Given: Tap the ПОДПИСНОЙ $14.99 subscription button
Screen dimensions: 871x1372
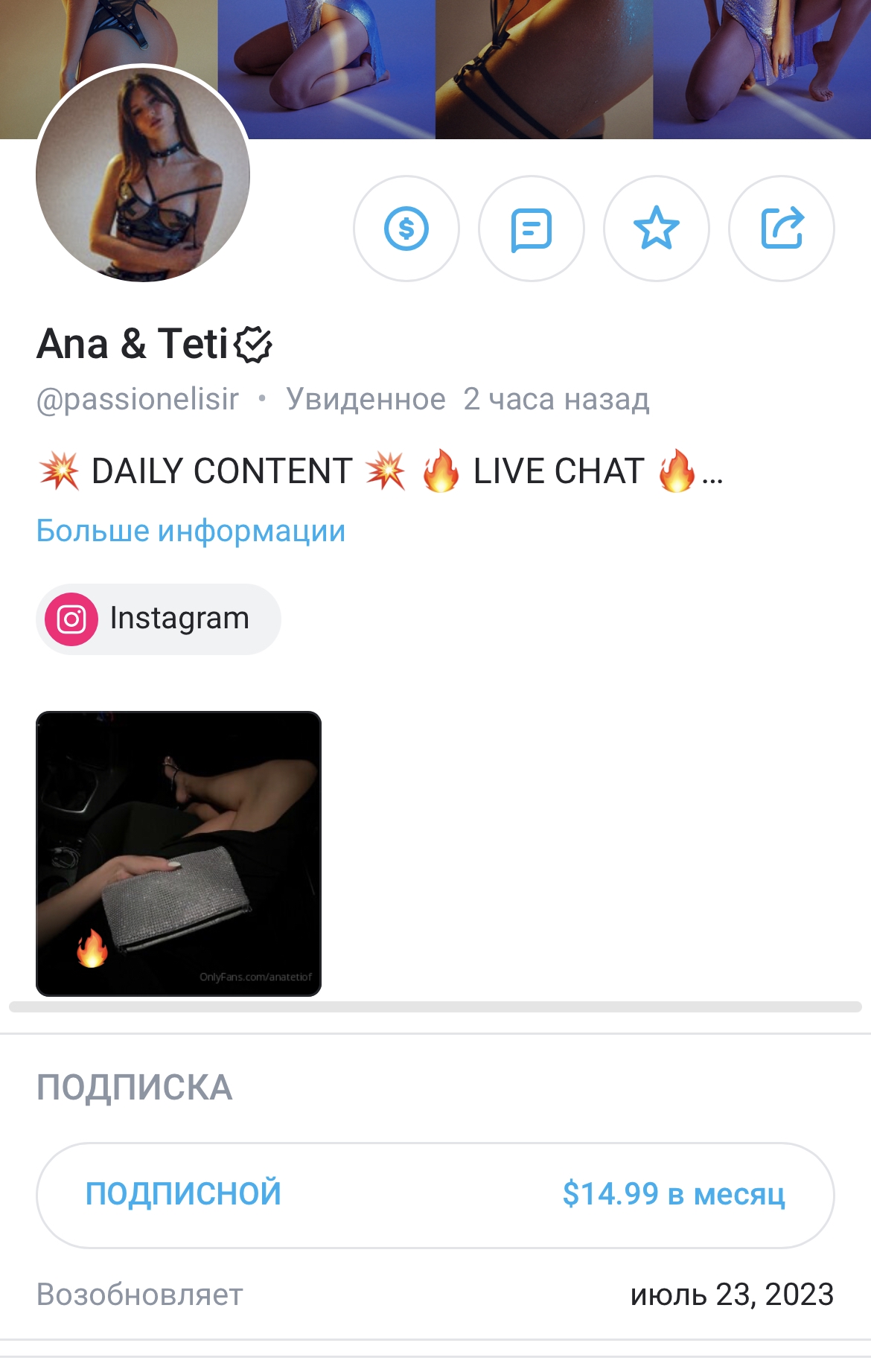Looking at the screenshot, I should point(435,1194).
